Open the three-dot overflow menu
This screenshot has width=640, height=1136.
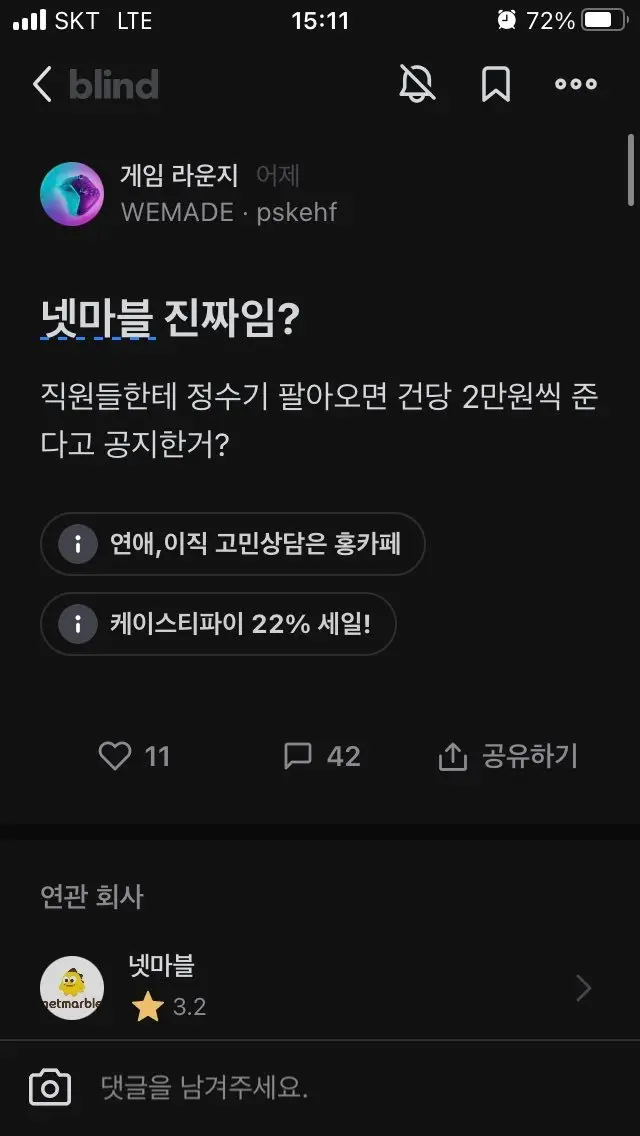tap(576, 84)
